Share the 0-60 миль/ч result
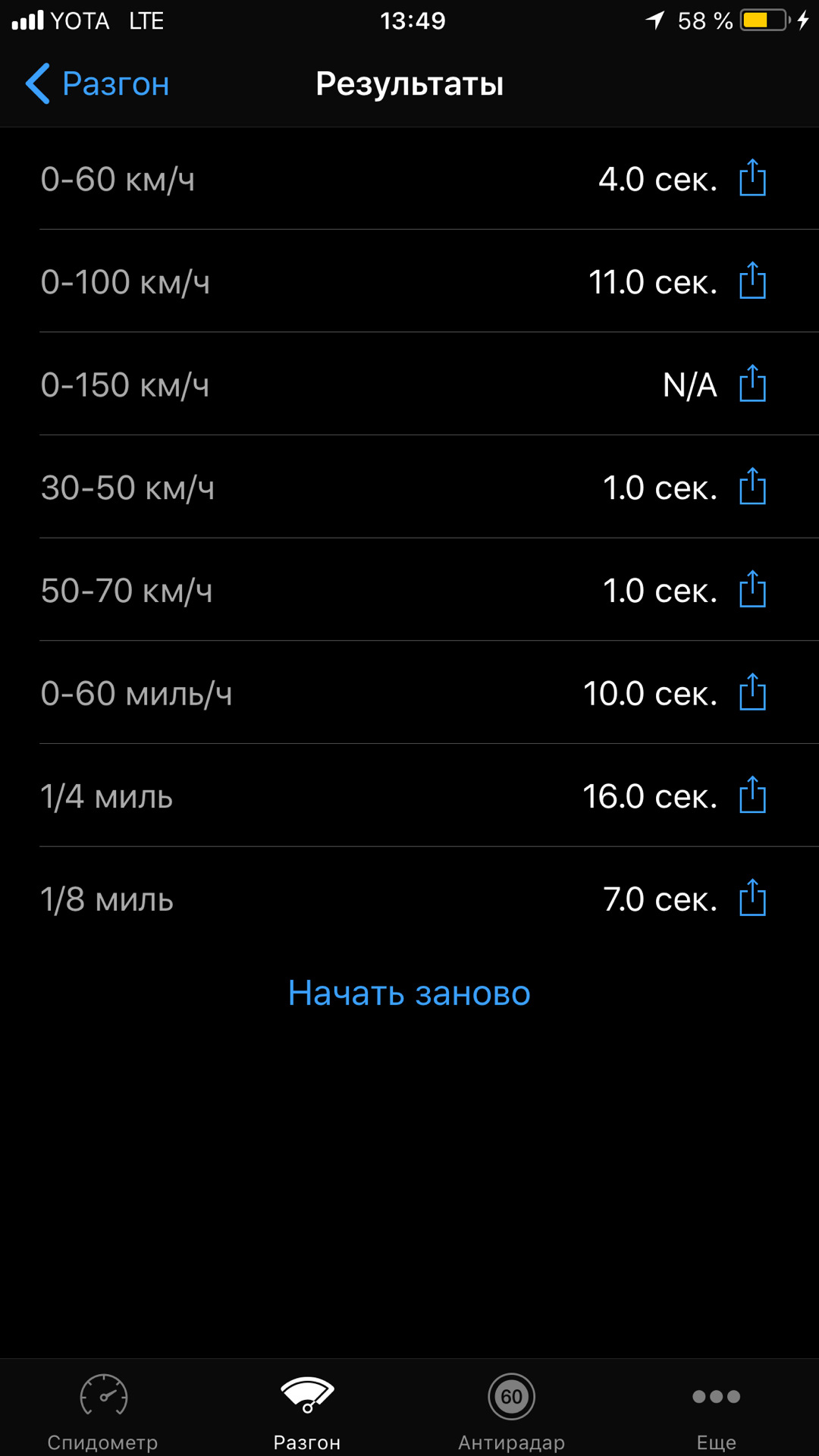 coord(752,692)
